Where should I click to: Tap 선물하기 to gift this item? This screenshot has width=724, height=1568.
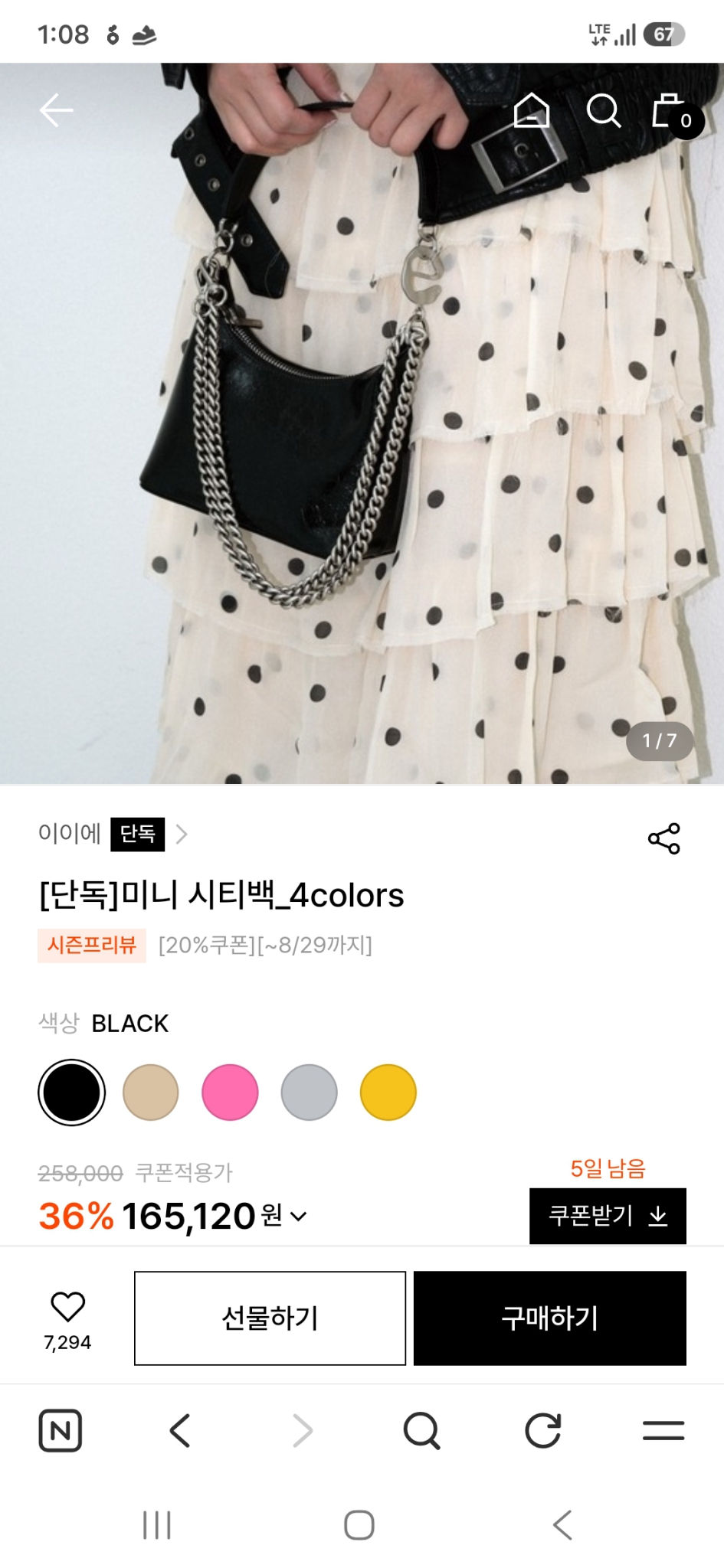pyautogui.click(x=270, y=1318)
